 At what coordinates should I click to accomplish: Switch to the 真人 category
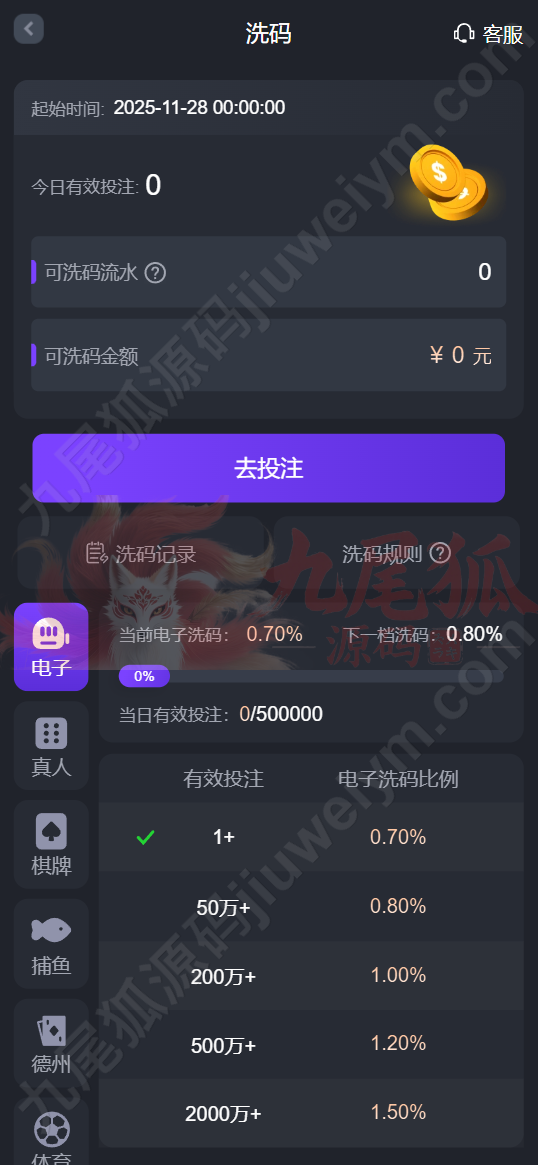point(51,745)
